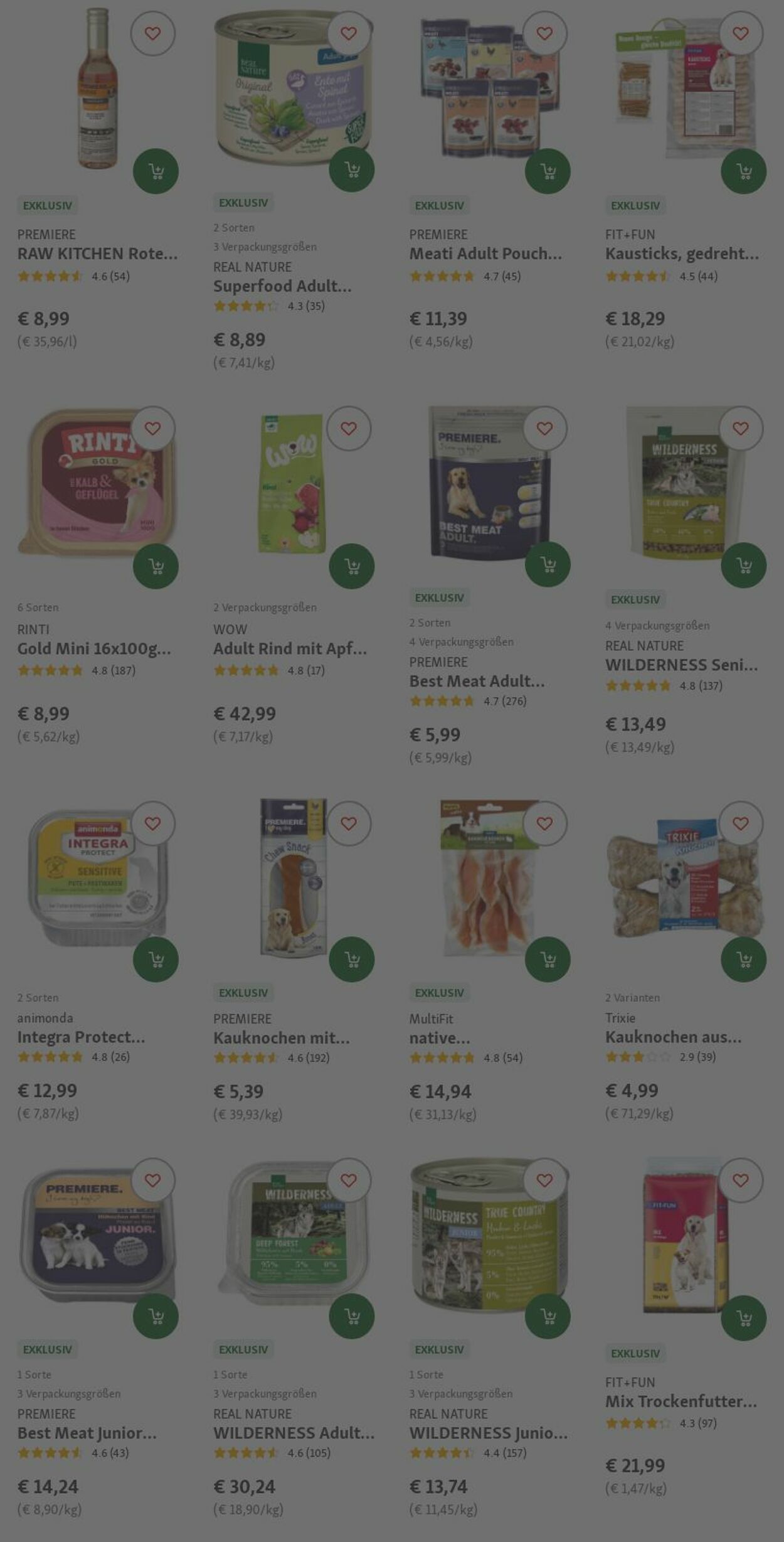Open Trixie Kauknochen aus product

(673, 1037)
